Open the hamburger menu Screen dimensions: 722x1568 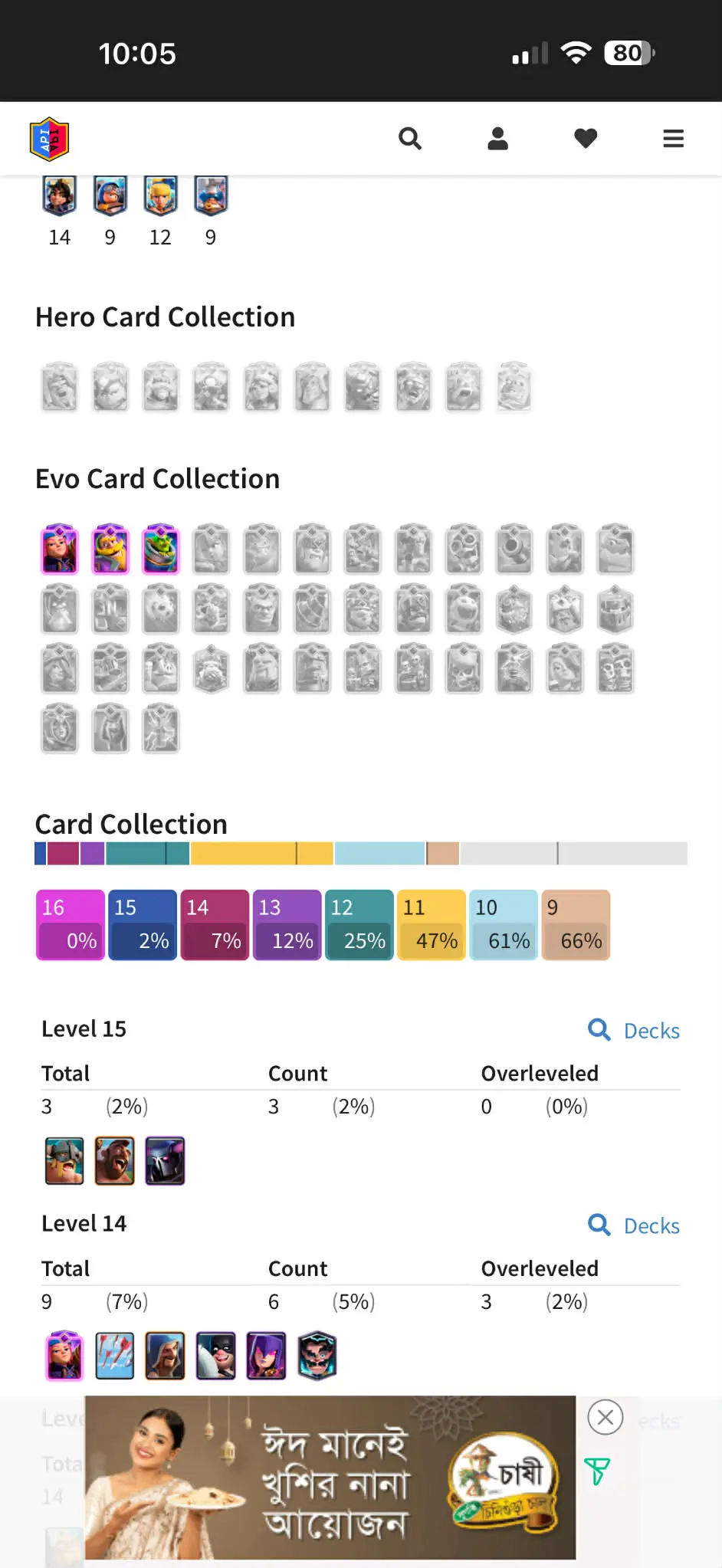click(x=673, y=139)
